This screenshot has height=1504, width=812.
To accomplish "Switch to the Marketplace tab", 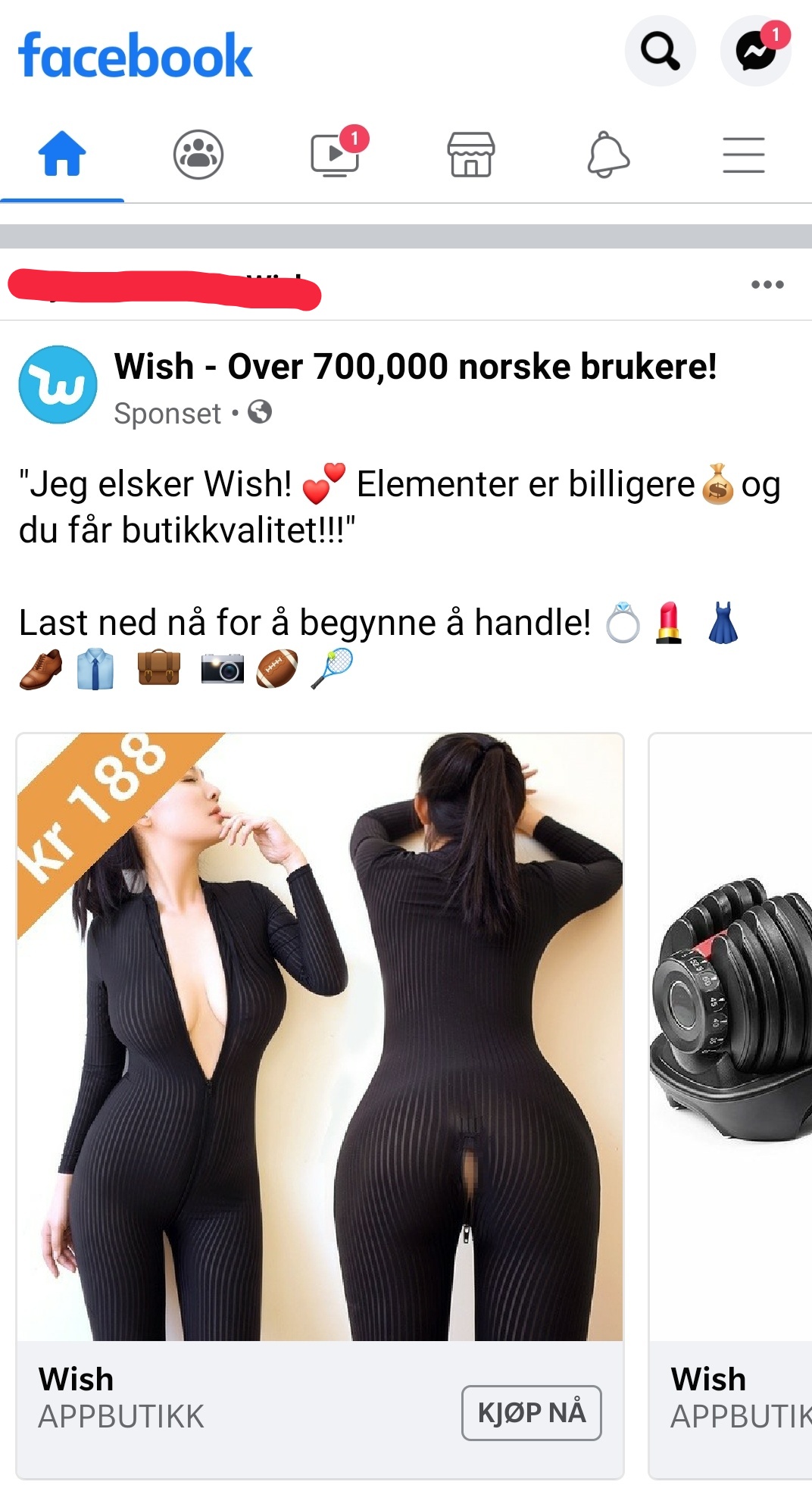I will coord(471,155).
